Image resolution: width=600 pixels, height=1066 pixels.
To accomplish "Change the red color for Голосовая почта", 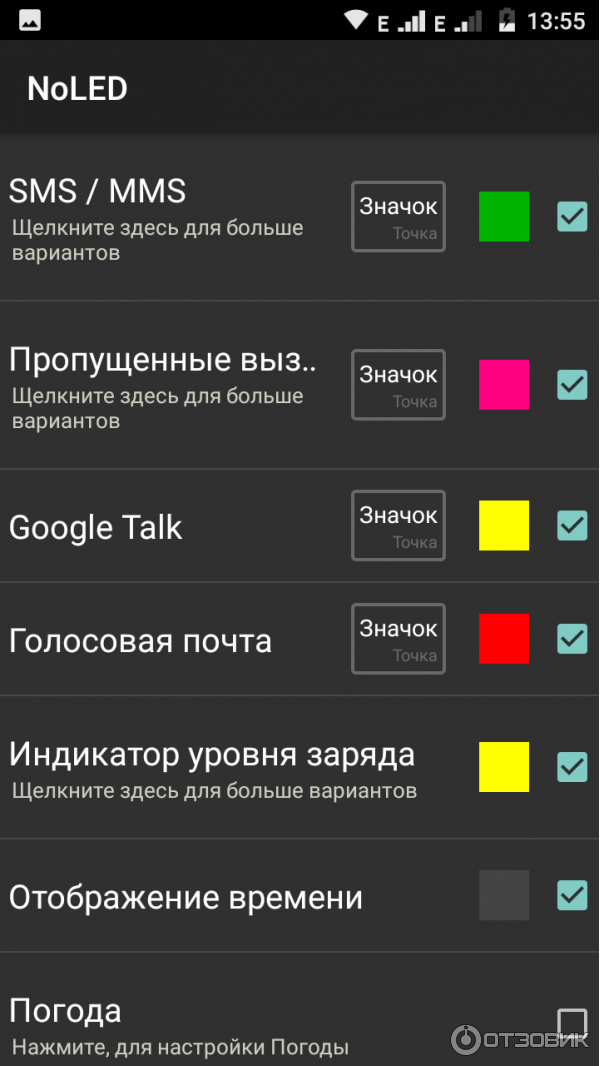I will (x=504, y=639).
